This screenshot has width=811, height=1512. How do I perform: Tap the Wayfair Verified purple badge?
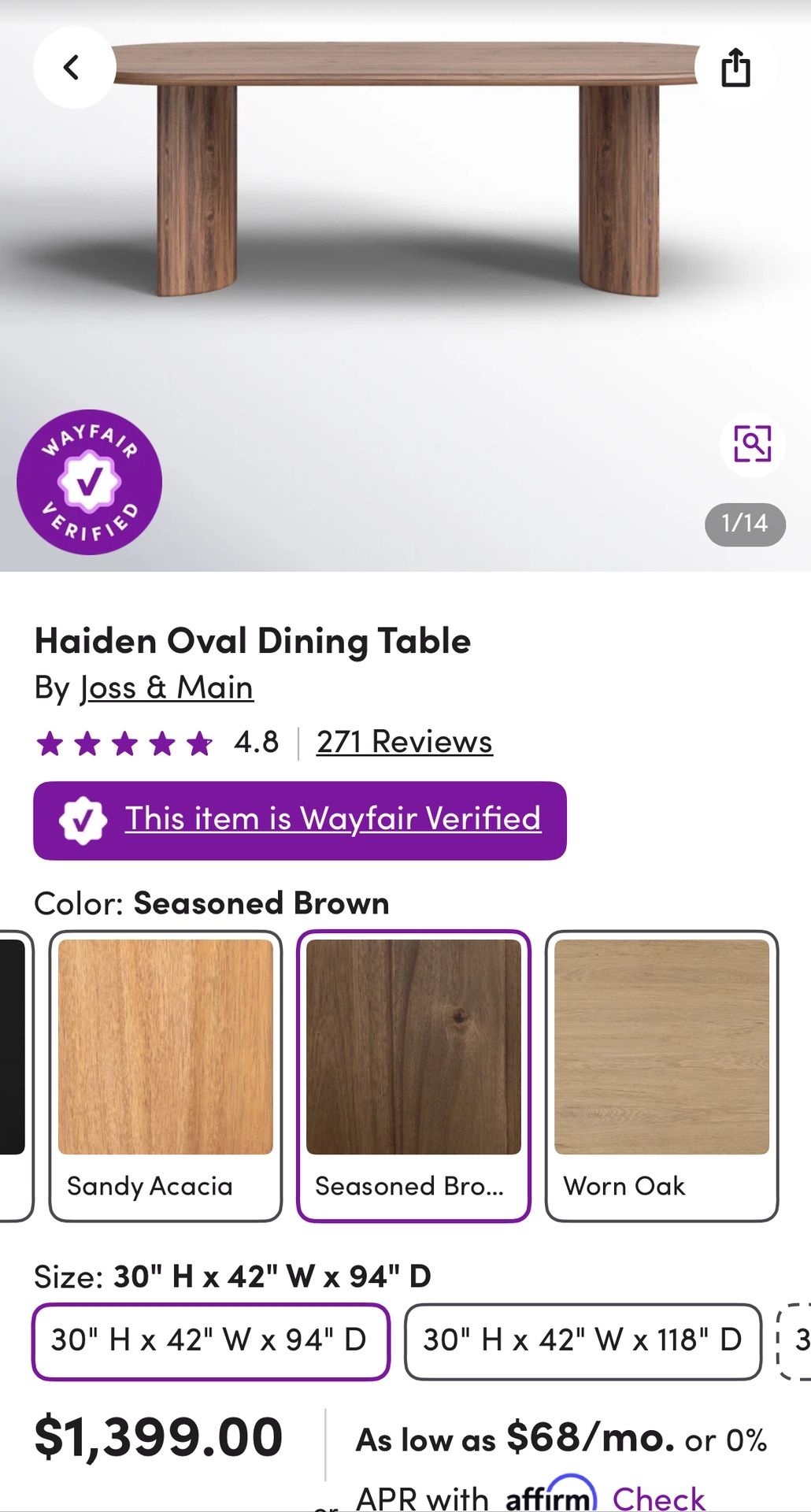coord(89,484)
